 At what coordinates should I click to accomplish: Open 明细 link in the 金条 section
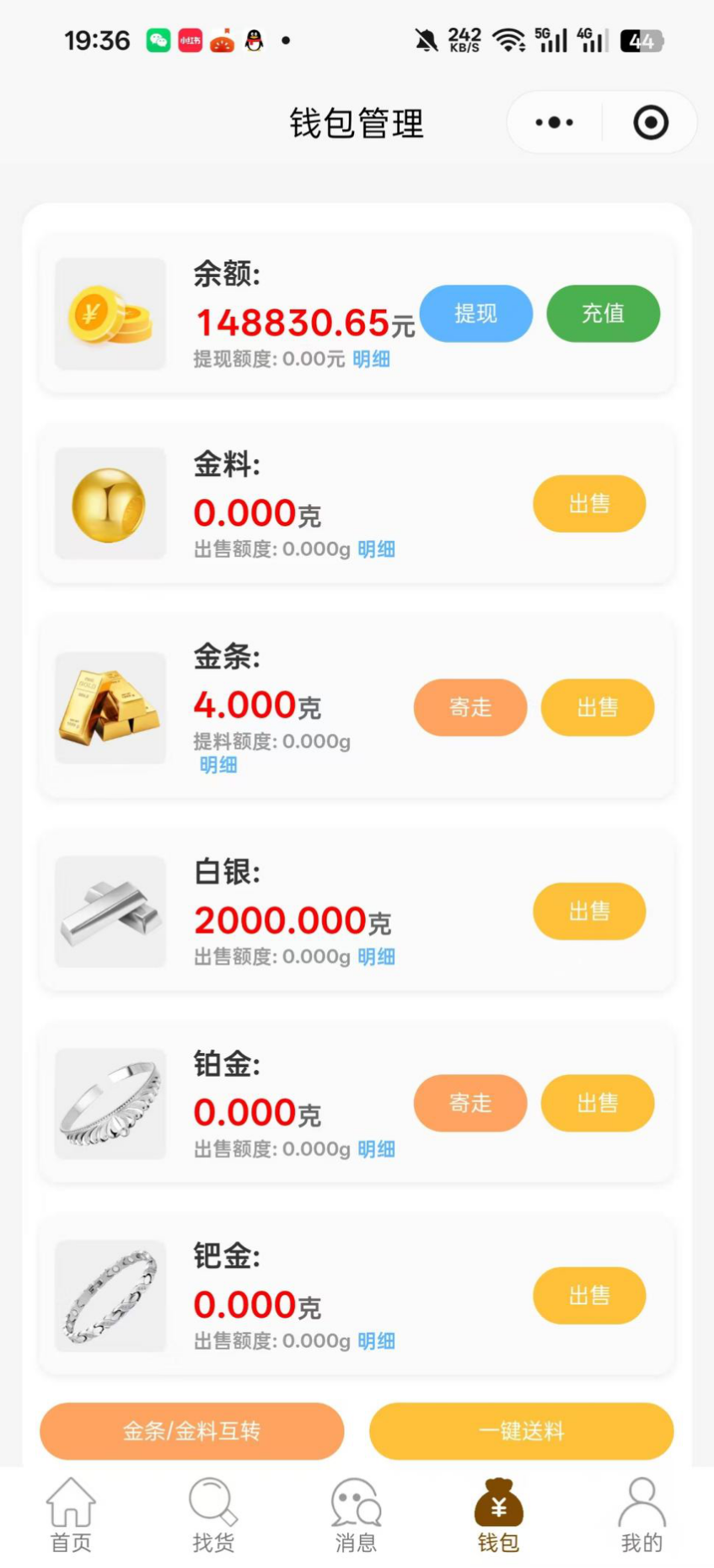[x=217, y=763]
